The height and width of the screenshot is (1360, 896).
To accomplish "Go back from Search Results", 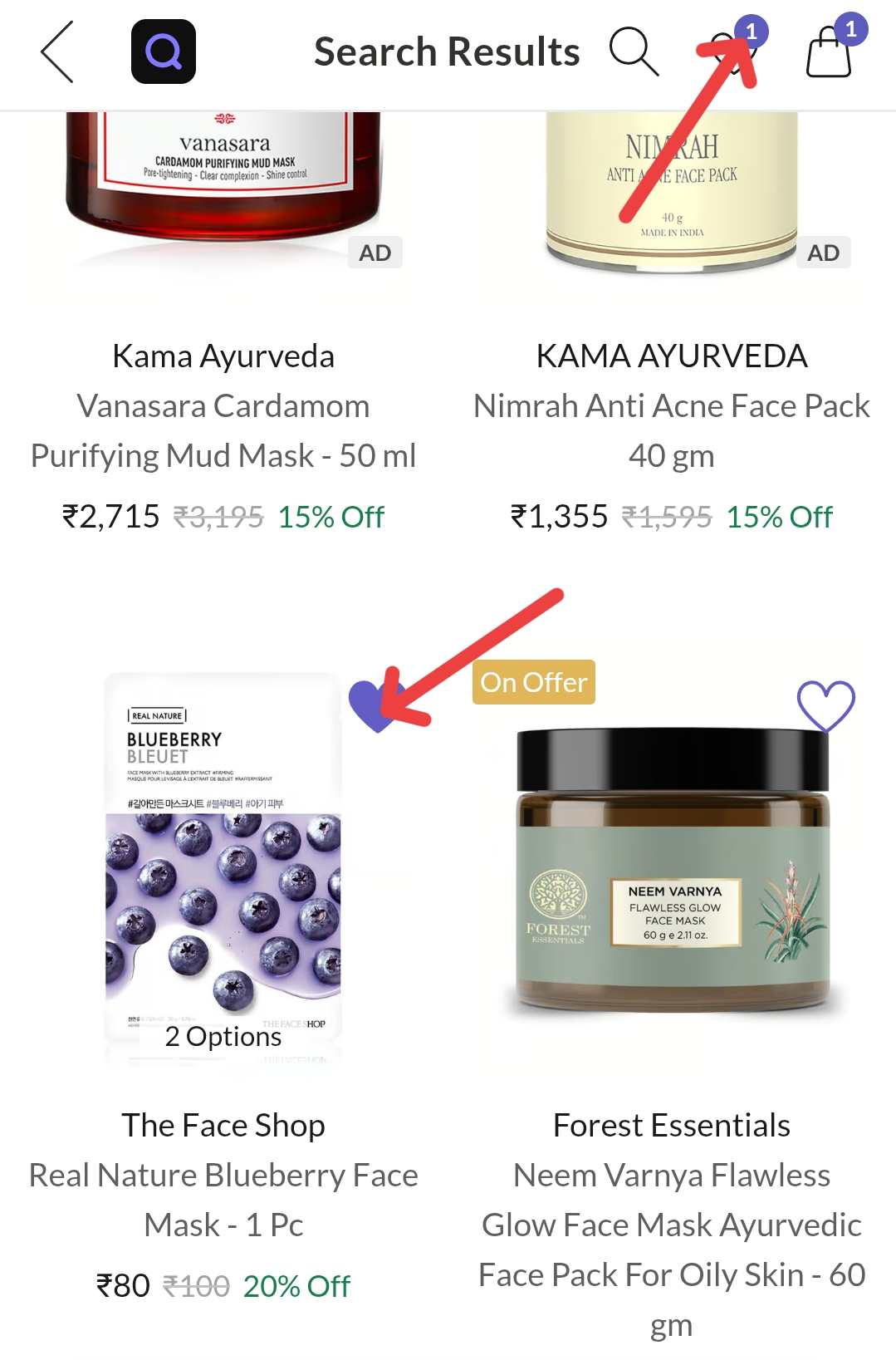I will tap(57, 52).
